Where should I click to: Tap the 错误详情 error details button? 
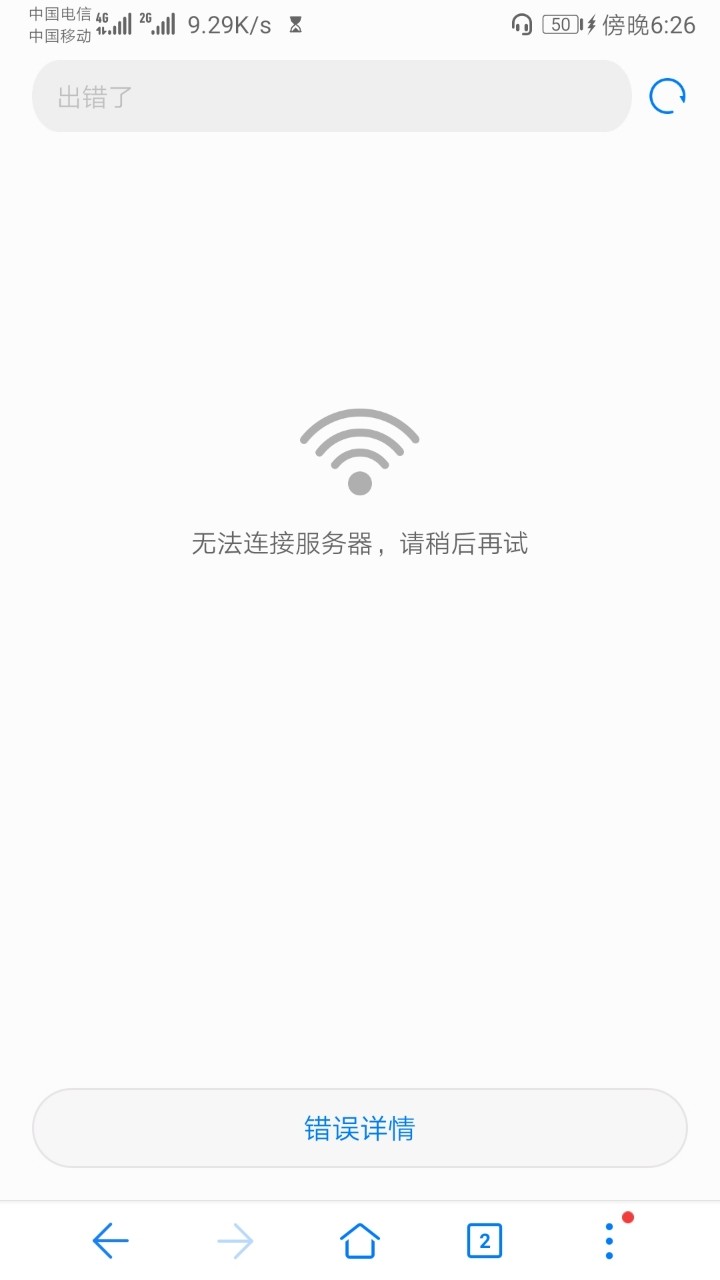(359, 1127)
